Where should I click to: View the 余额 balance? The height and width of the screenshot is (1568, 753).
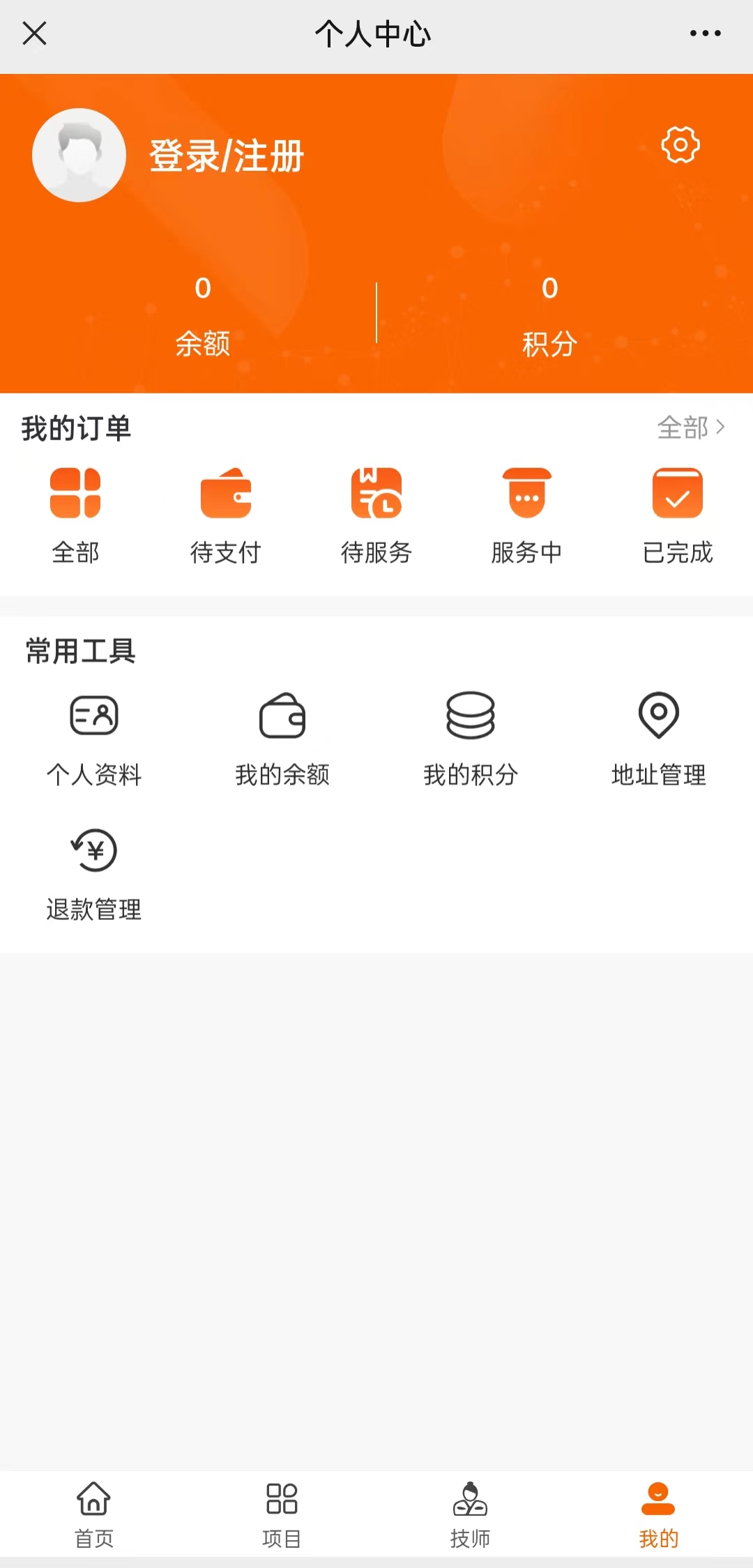[x=203, y=315]
